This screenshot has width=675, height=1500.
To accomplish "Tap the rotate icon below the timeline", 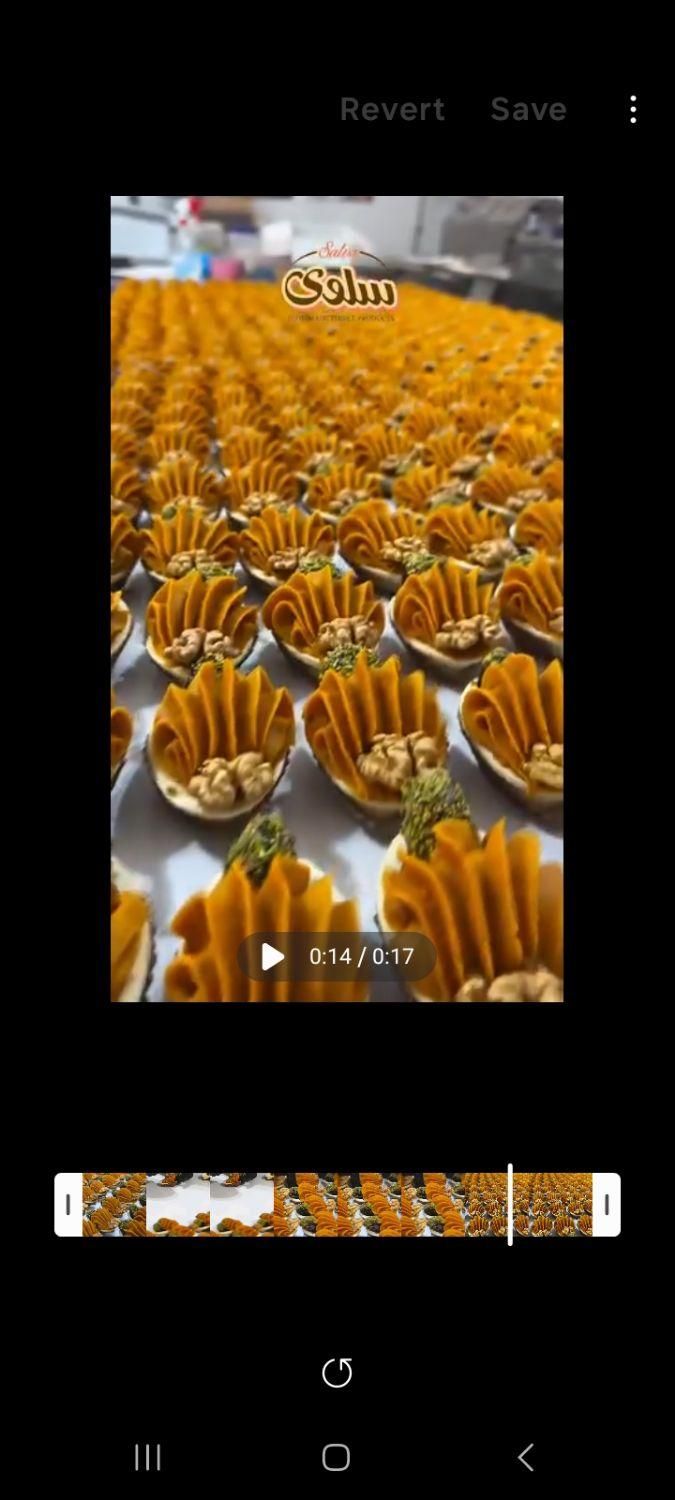I will click(337, 1372).
